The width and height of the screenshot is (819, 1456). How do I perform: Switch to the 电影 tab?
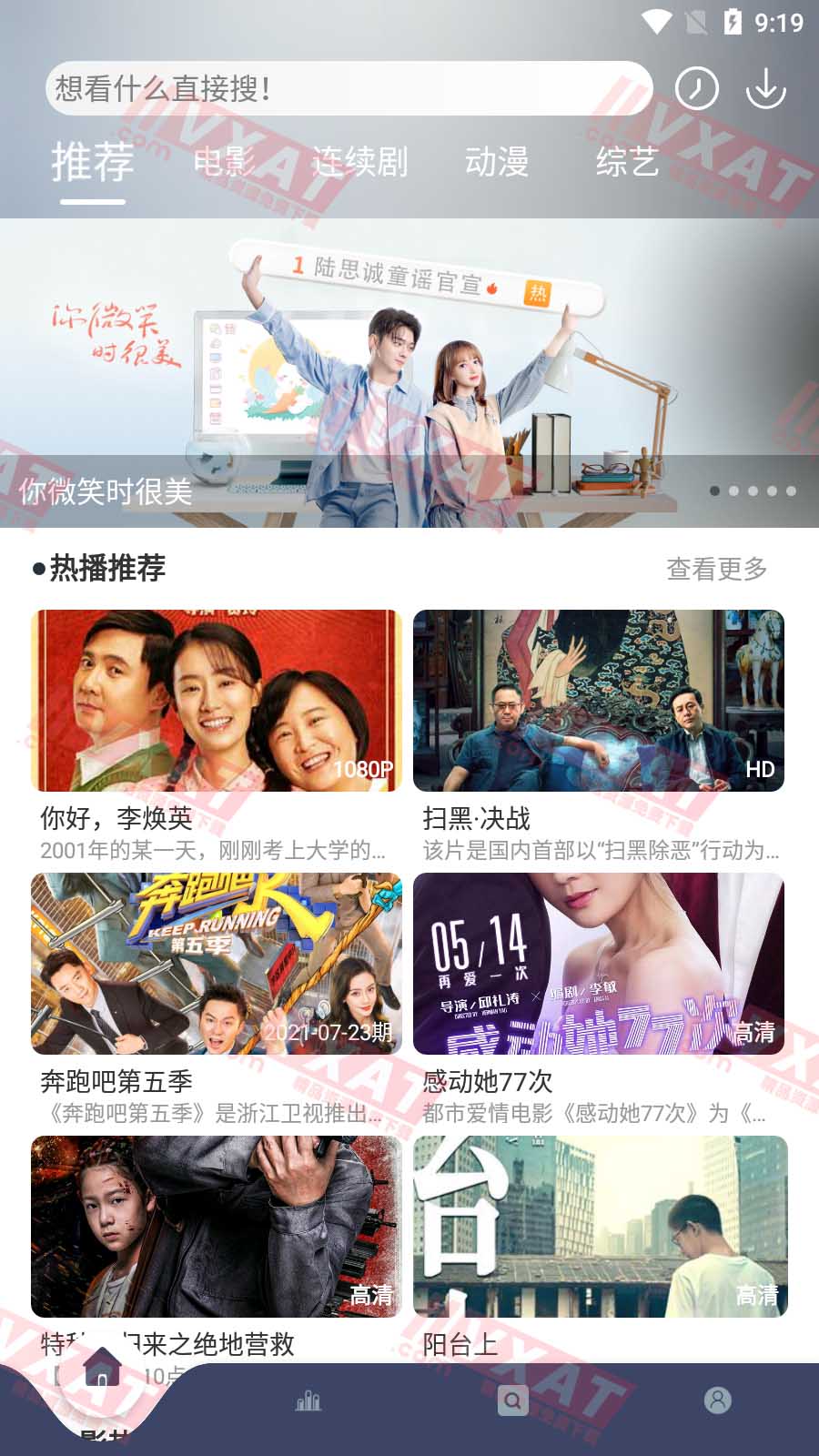pos(224,162)
